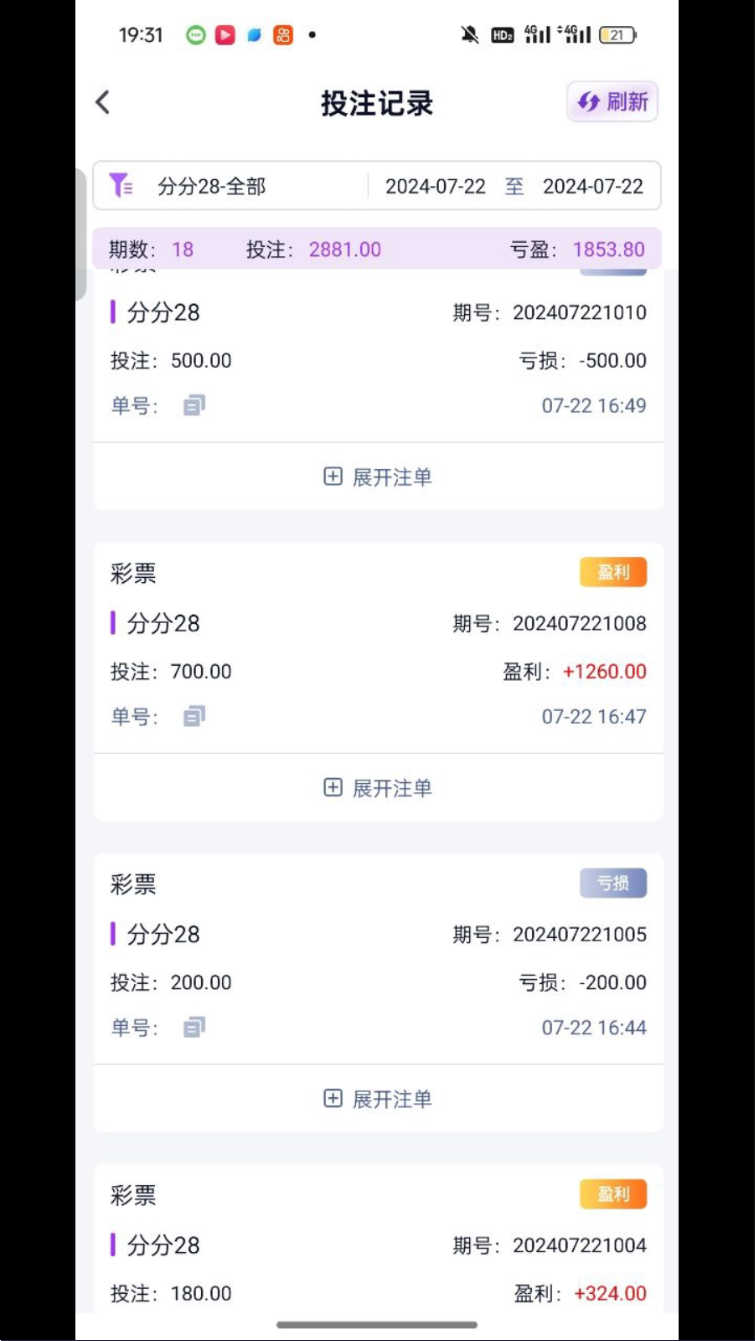Screen dimensions: 755x1341
Task: Tap the 刷新 refresh button
Action: (x=612, y=102)
